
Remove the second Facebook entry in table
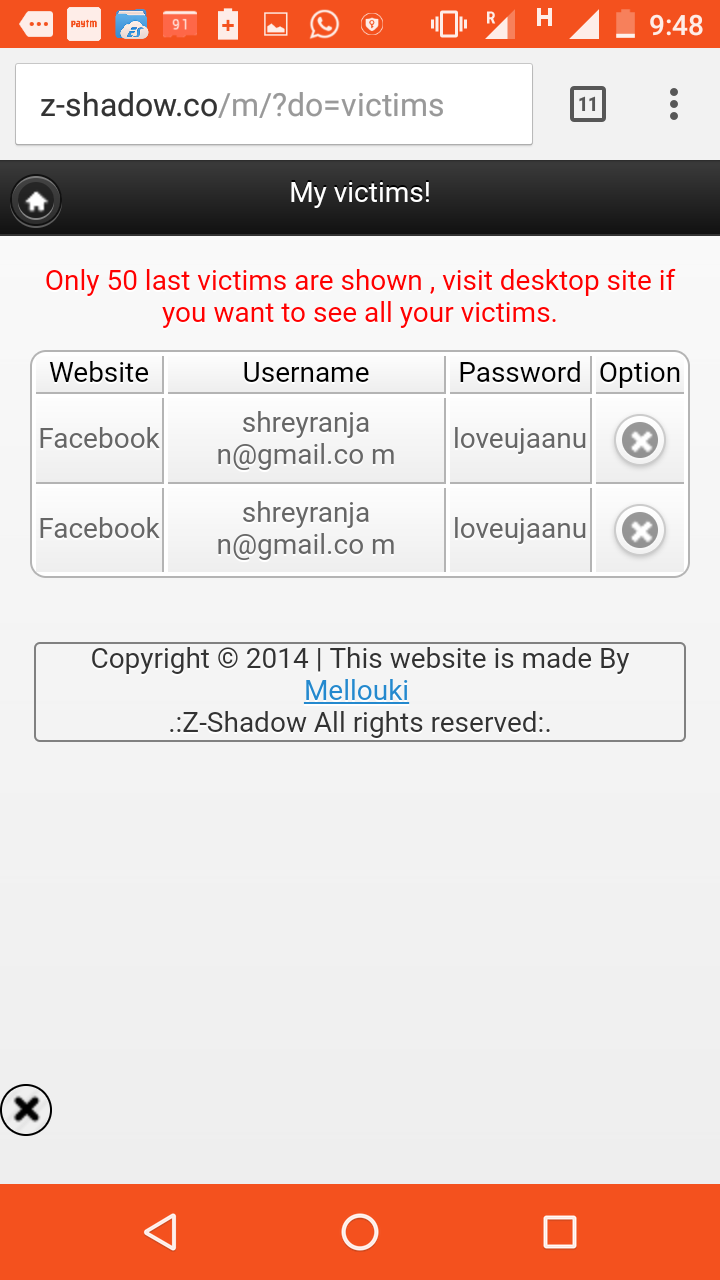point(640,530)
